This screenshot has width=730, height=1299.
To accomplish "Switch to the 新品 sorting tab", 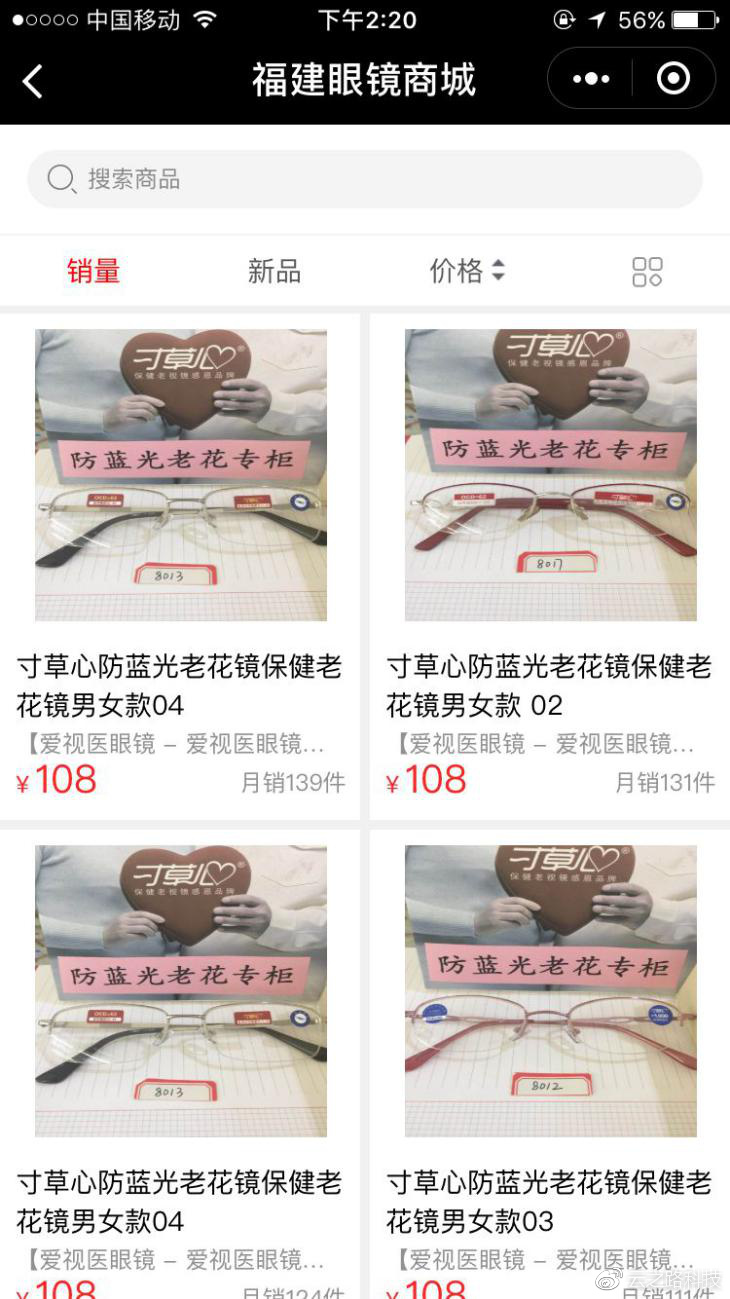I will pos(274,271).
